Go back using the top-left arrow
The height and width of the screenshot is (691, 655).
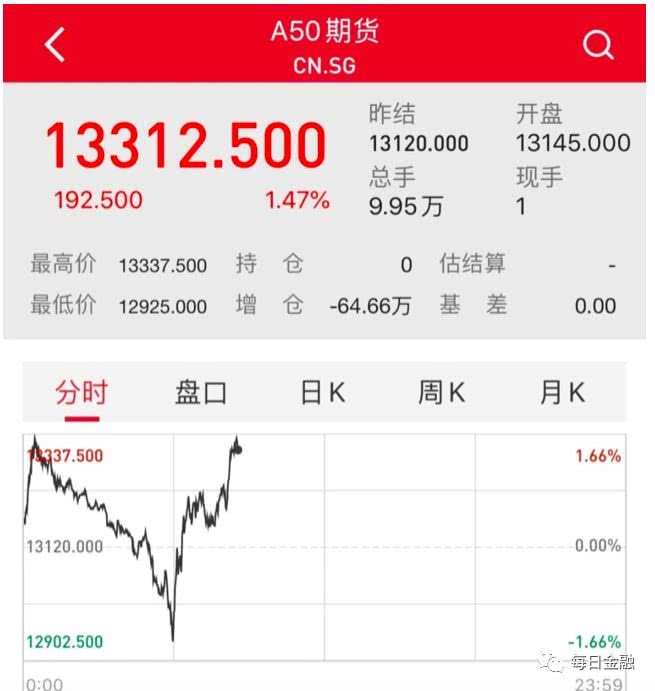point(55,44)
